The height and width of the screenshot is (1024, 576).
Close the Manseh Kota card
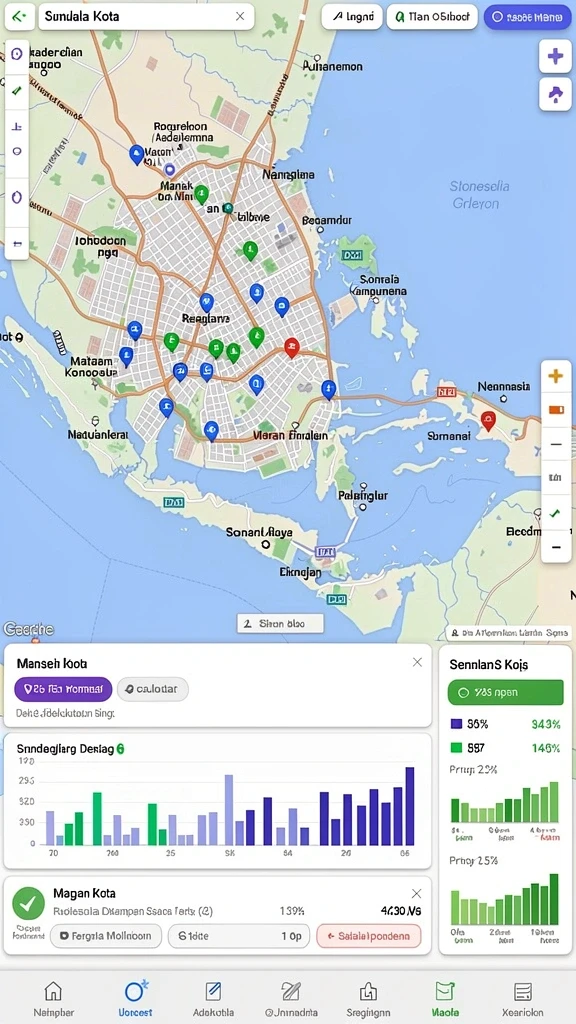tap(417, 662)
